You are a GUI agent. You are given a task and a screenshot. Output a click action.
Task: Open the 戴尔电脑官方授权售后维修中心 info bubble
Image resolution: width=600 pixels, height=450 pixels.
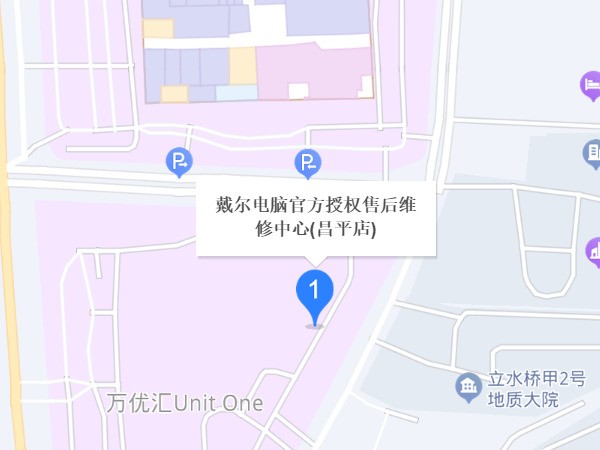[316, 217]
